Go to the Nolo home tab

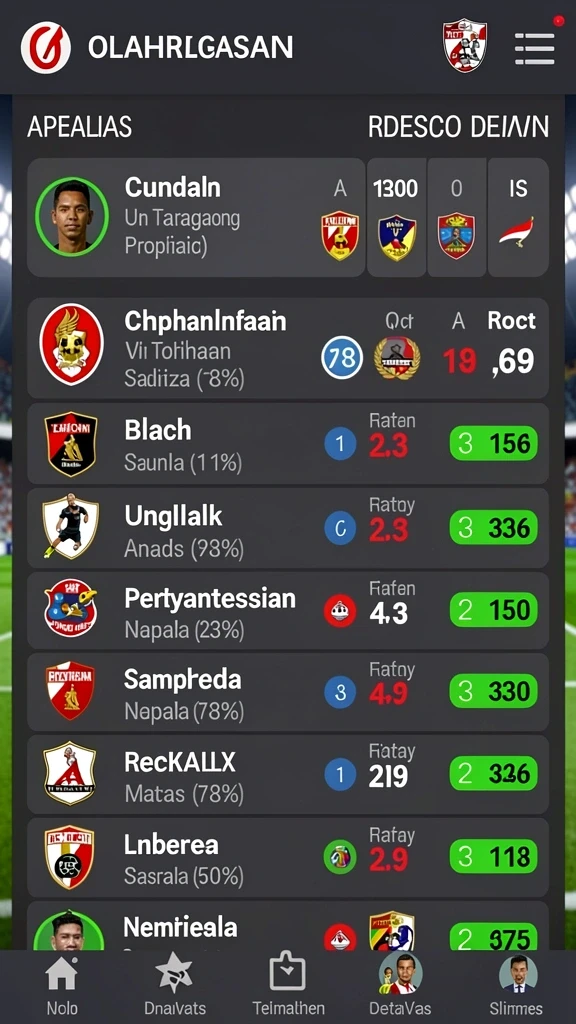[x=61, y=985]
